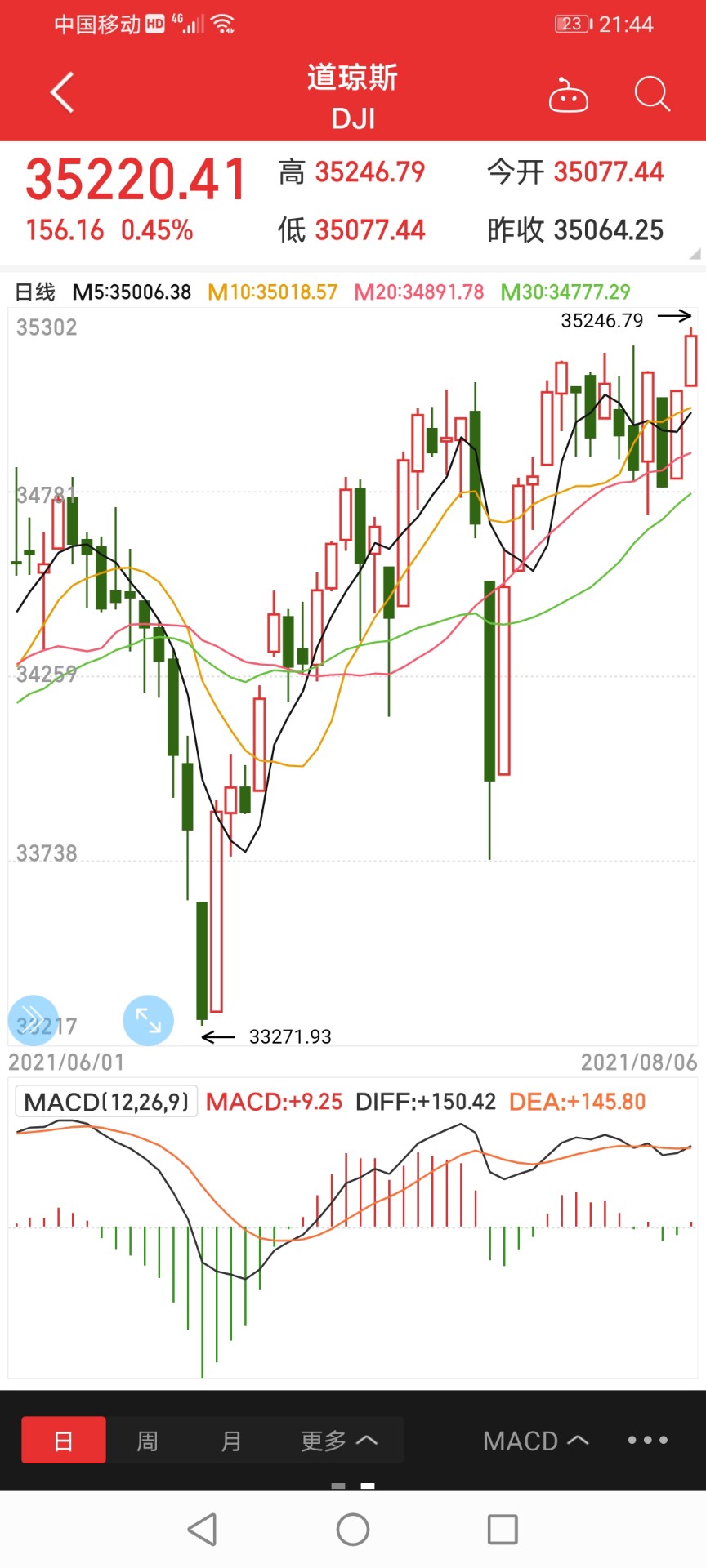Switch to the 周 weekly chart
The height and width of the screenshot is (1568, 706).
pyautogui.click(x=147, y=1440)
